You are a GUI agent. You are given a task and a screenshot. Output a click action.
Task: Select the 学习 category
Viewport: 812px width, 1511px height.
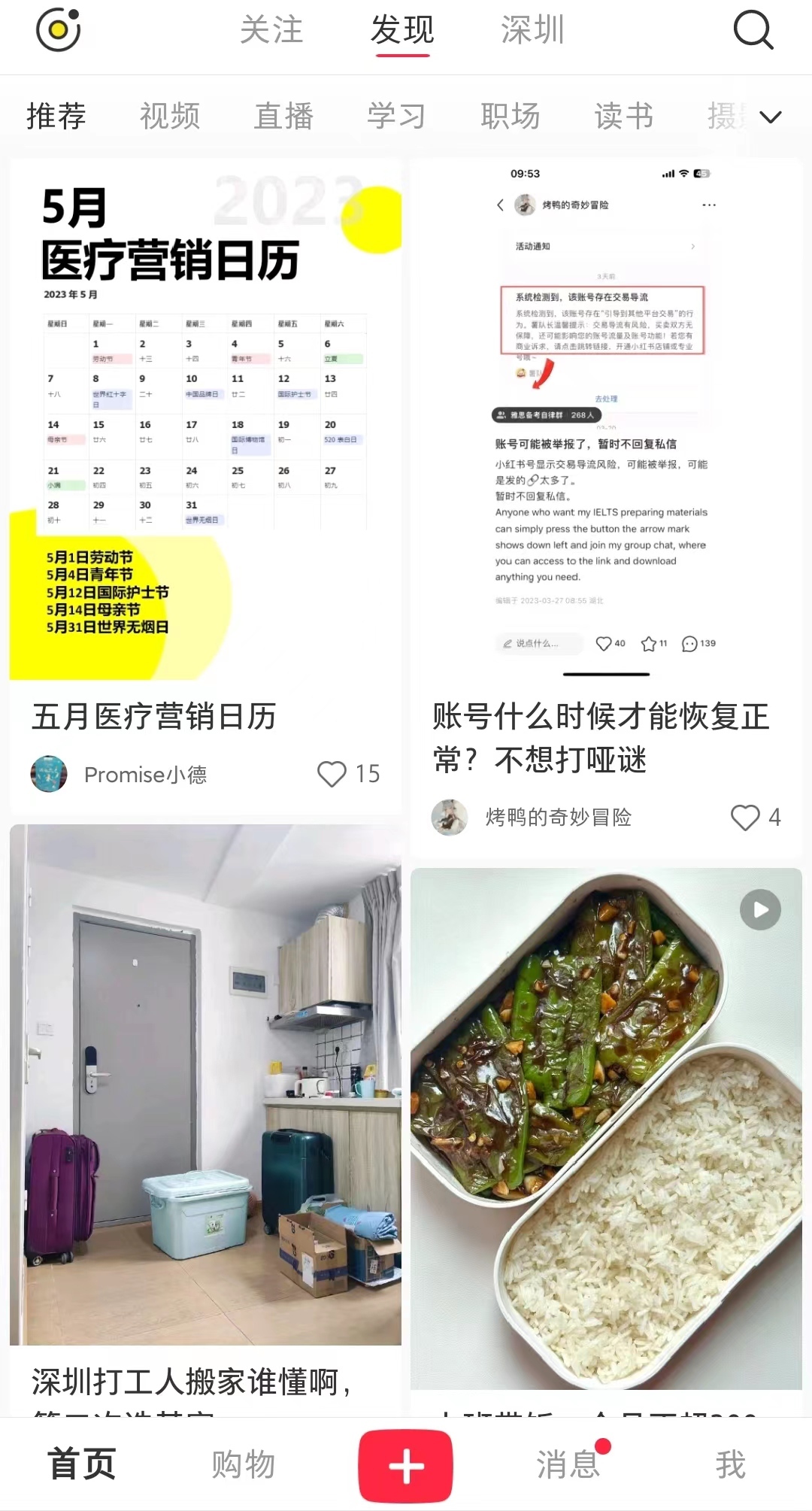pyautogui.click(x=396, y=117)
